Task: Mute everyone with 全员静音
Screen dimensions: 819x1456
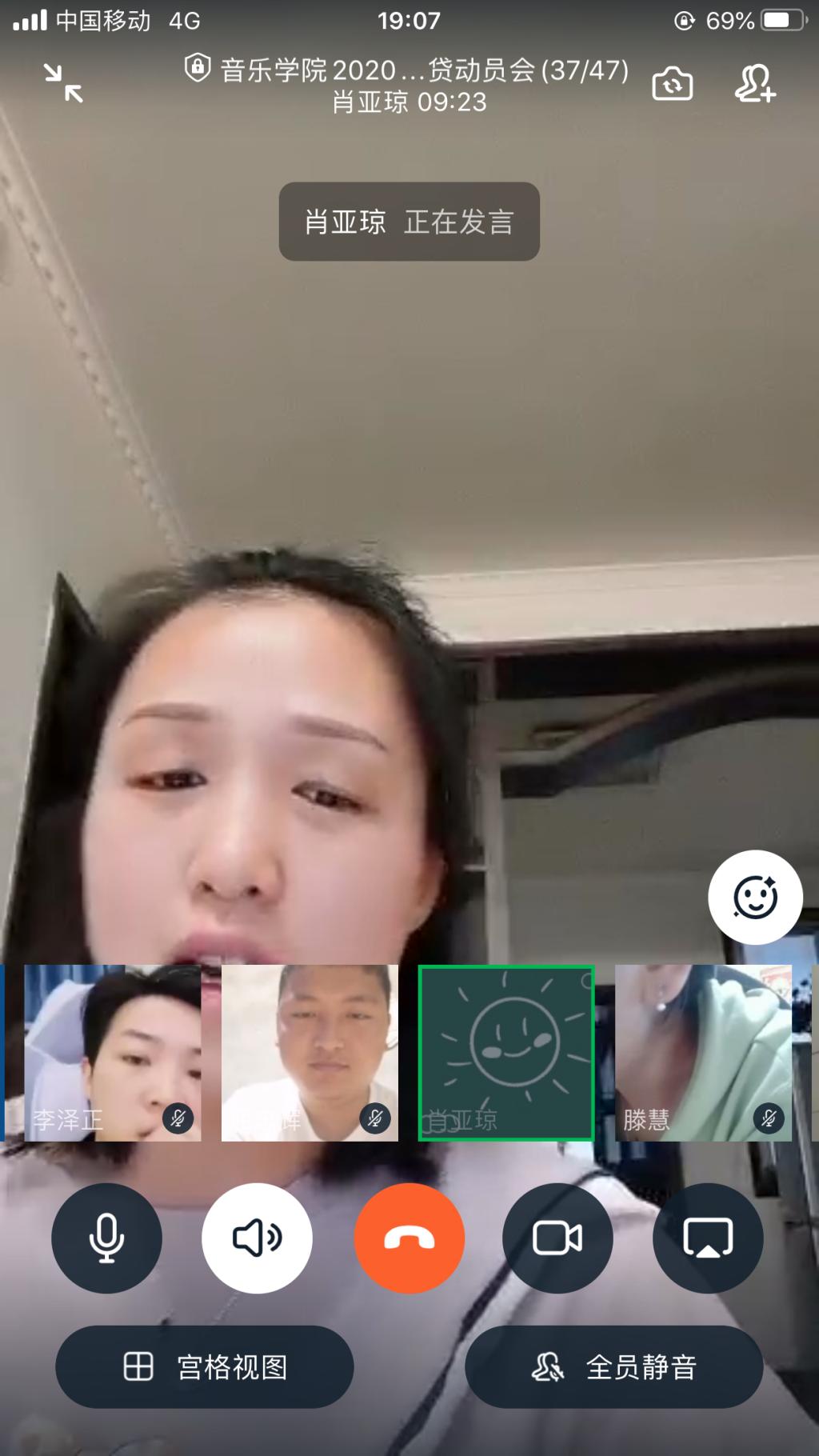Action: click(613, 1366)
